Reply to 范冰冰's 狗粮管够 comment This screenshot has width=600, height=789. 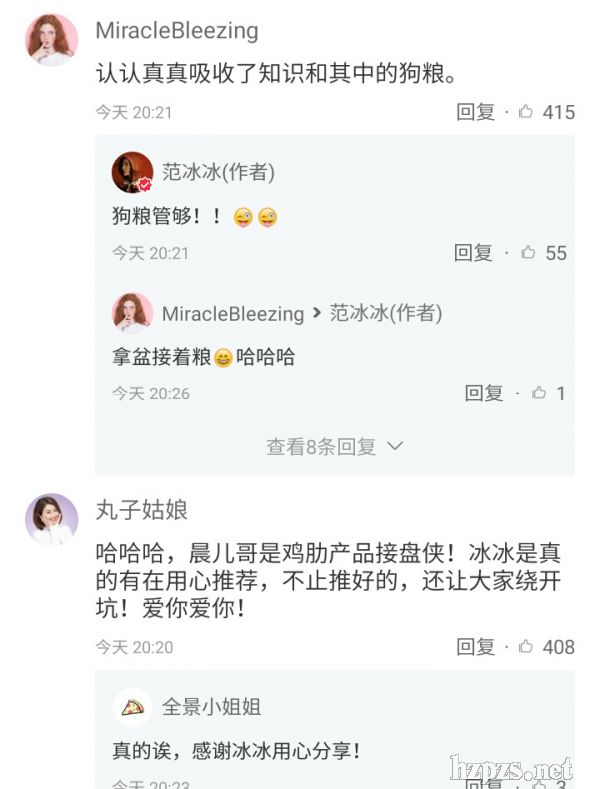coord(474,253)
